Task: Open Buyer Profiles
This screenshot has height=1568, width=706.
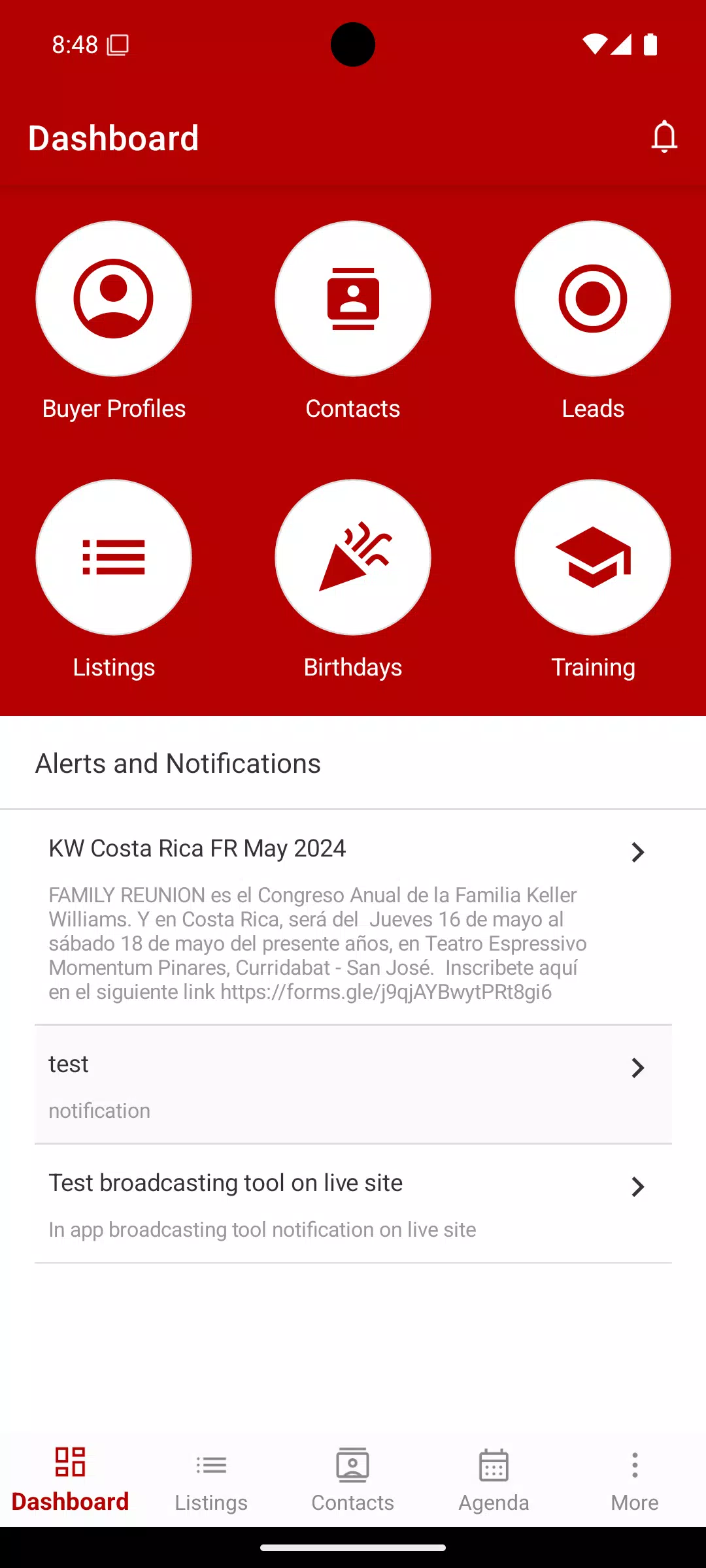Action: (x=114, y=299)
